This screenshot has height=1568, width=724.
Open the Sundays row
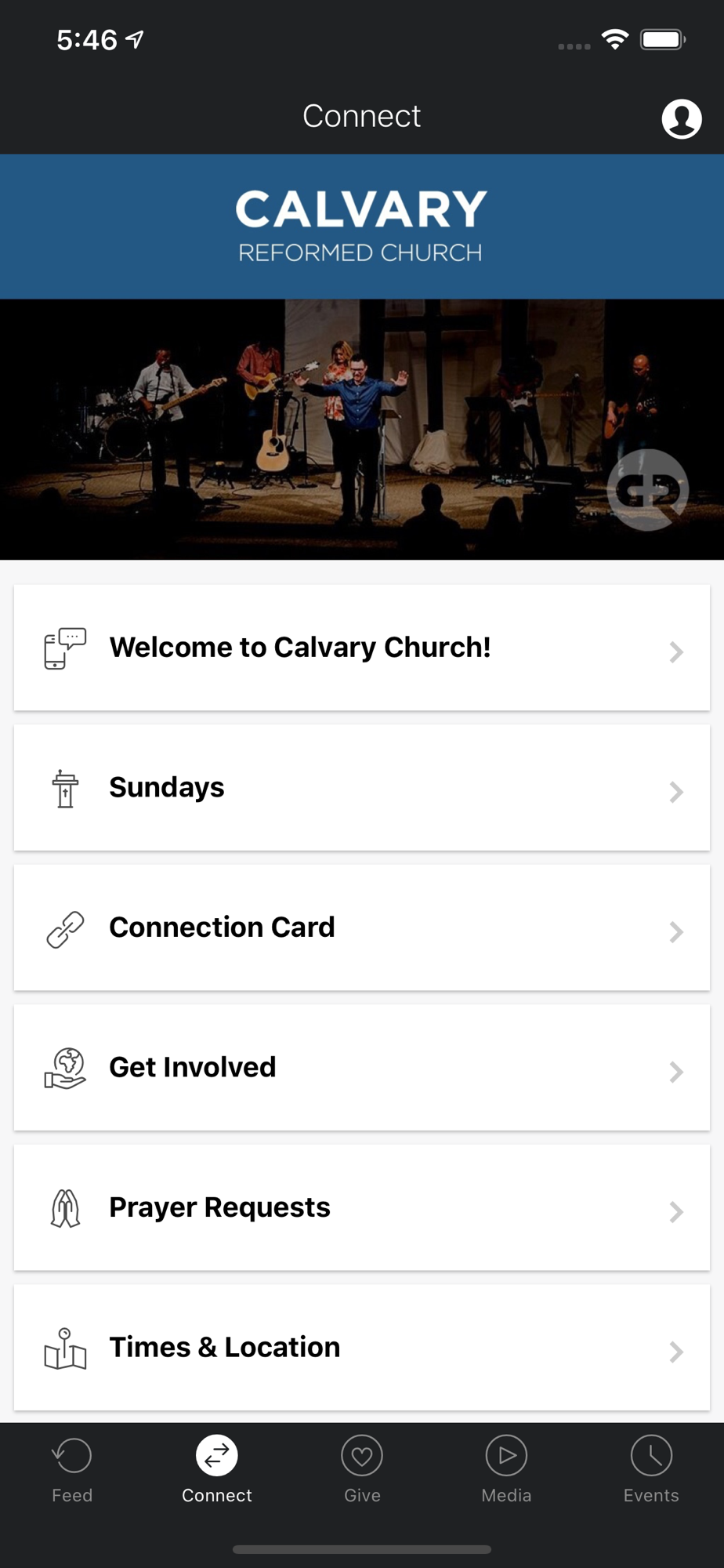pyautogui.click(x=362, y=788)
